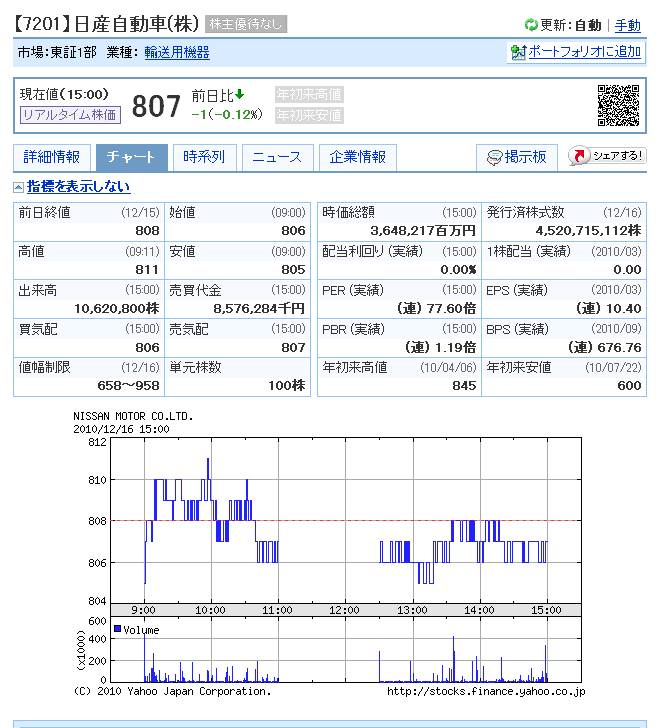
Task: View the 企業情報 tab
Action: point(357,157)
